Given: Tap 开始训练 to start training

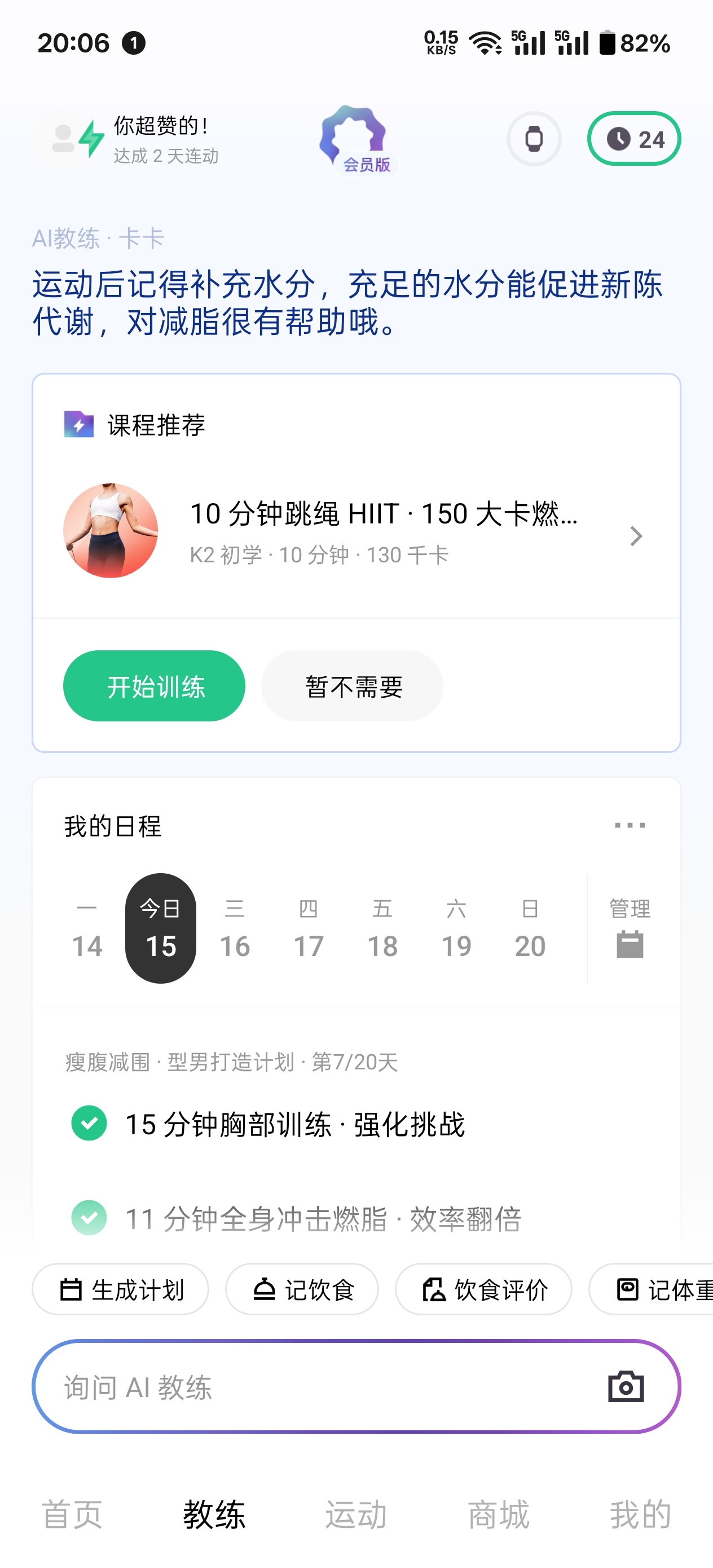Looking at the screenshot, I should [x=154, y=686].
